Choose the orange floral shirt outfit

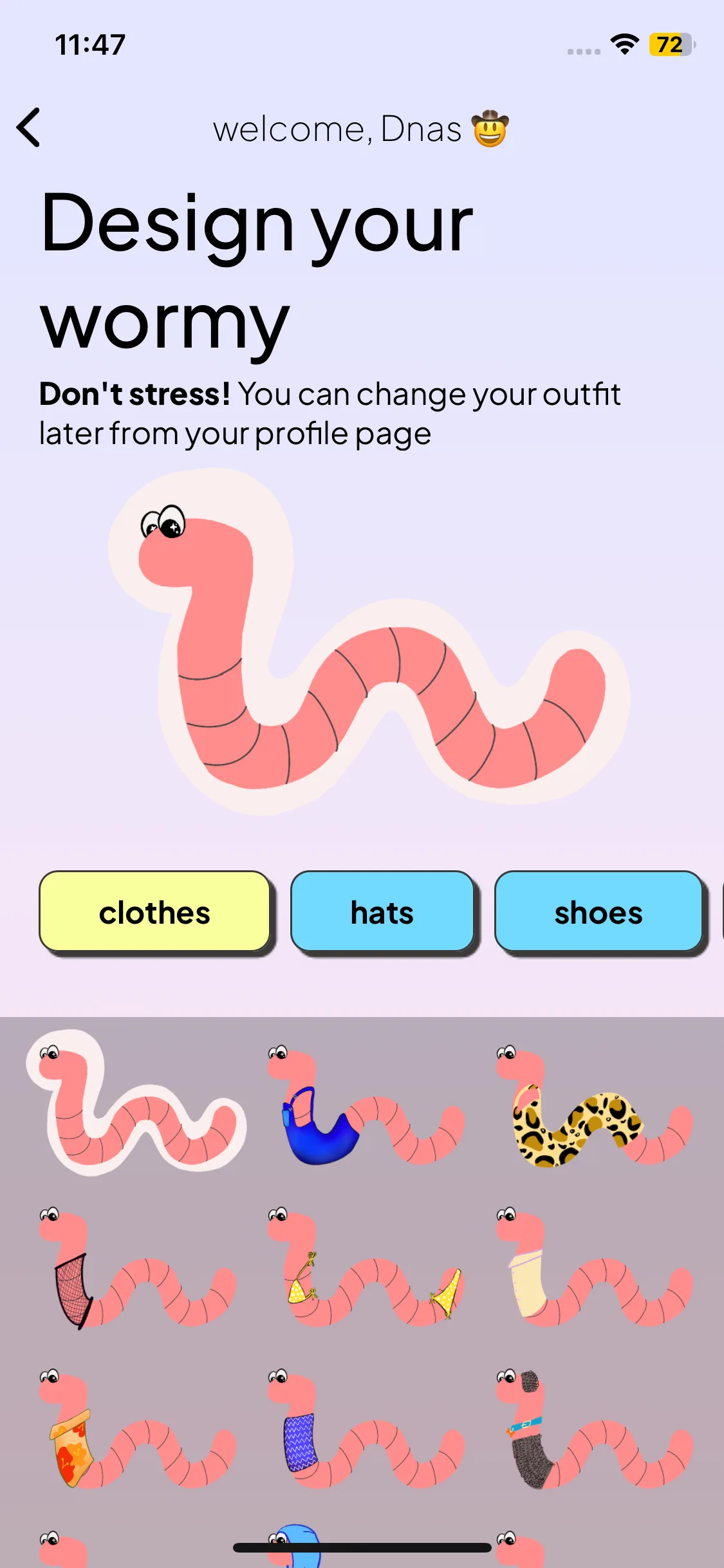(136, 1429)
